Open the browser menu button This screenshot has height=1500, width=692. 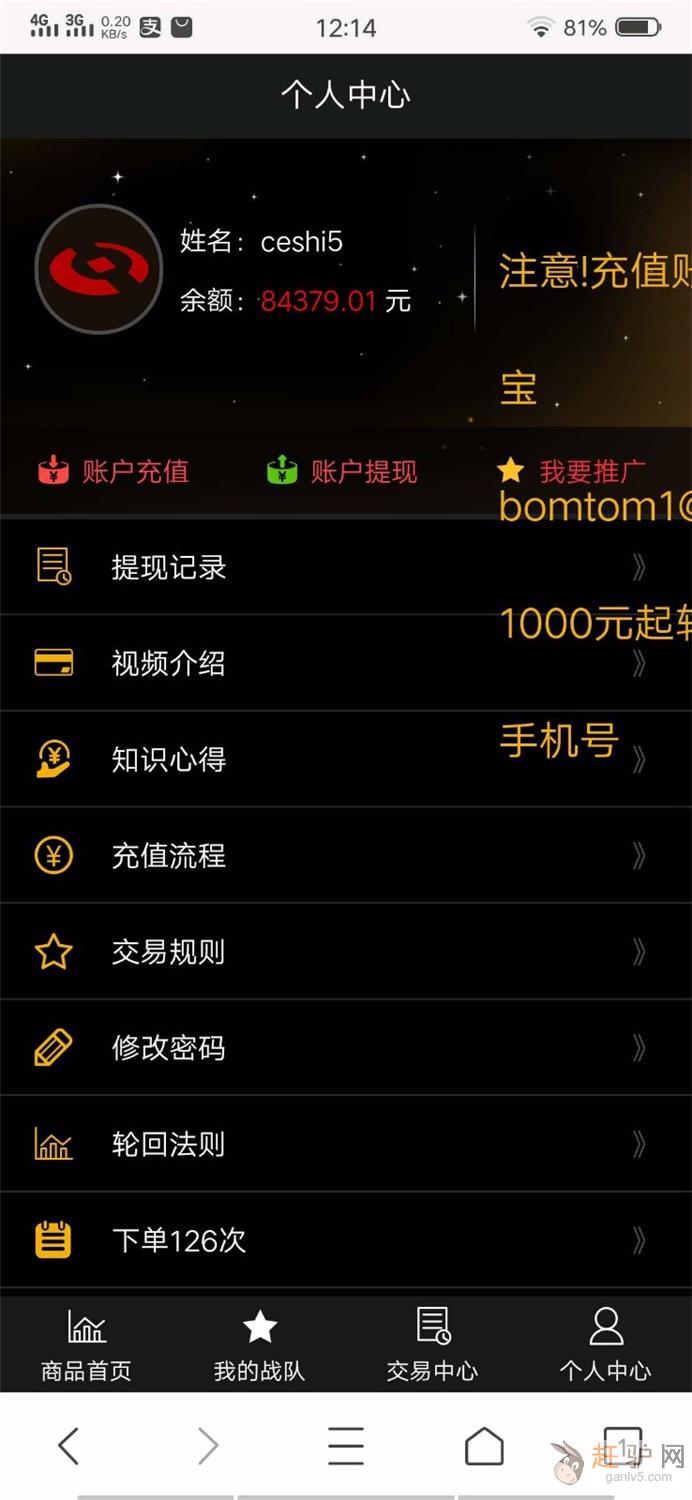(345, 1445)
